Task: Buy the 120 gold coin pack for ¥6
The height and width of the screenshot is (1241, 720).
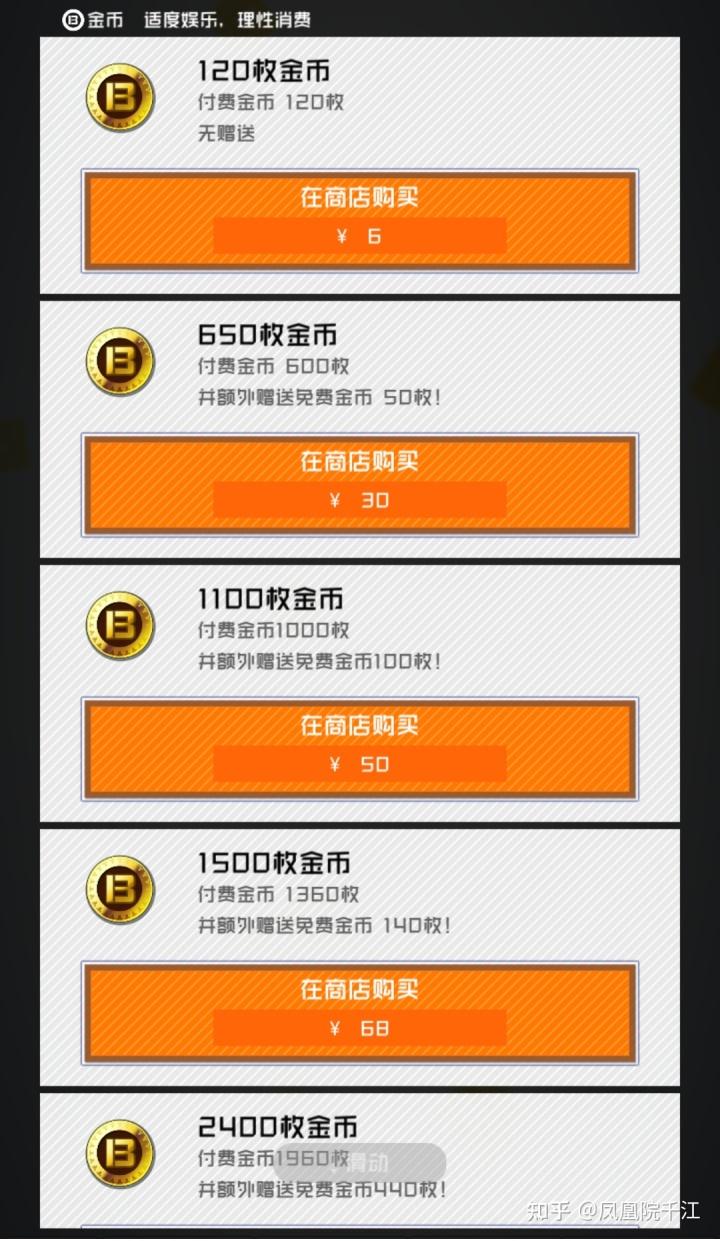Action: pos(359,221)
